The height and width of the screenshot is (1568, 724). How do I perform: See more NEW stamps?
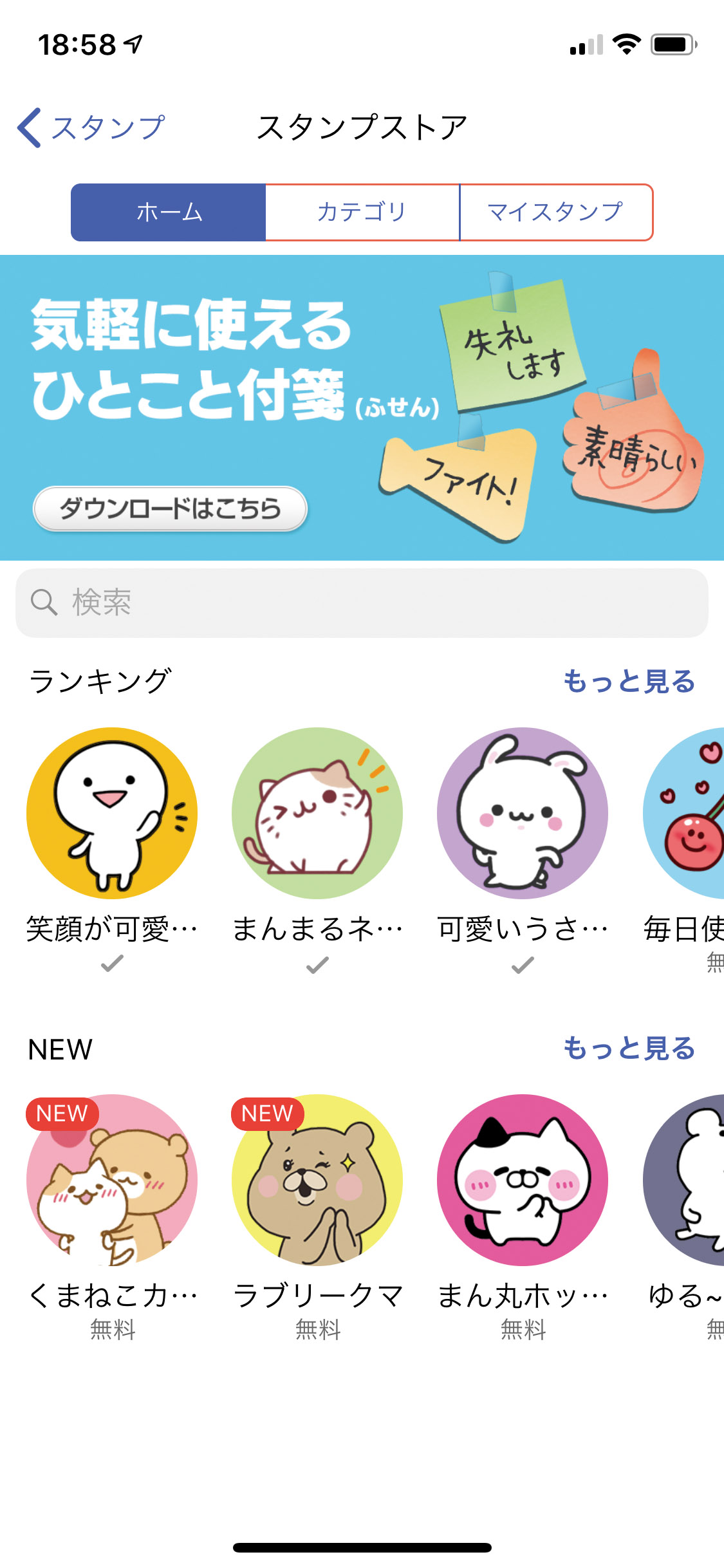pos(629,1049)
